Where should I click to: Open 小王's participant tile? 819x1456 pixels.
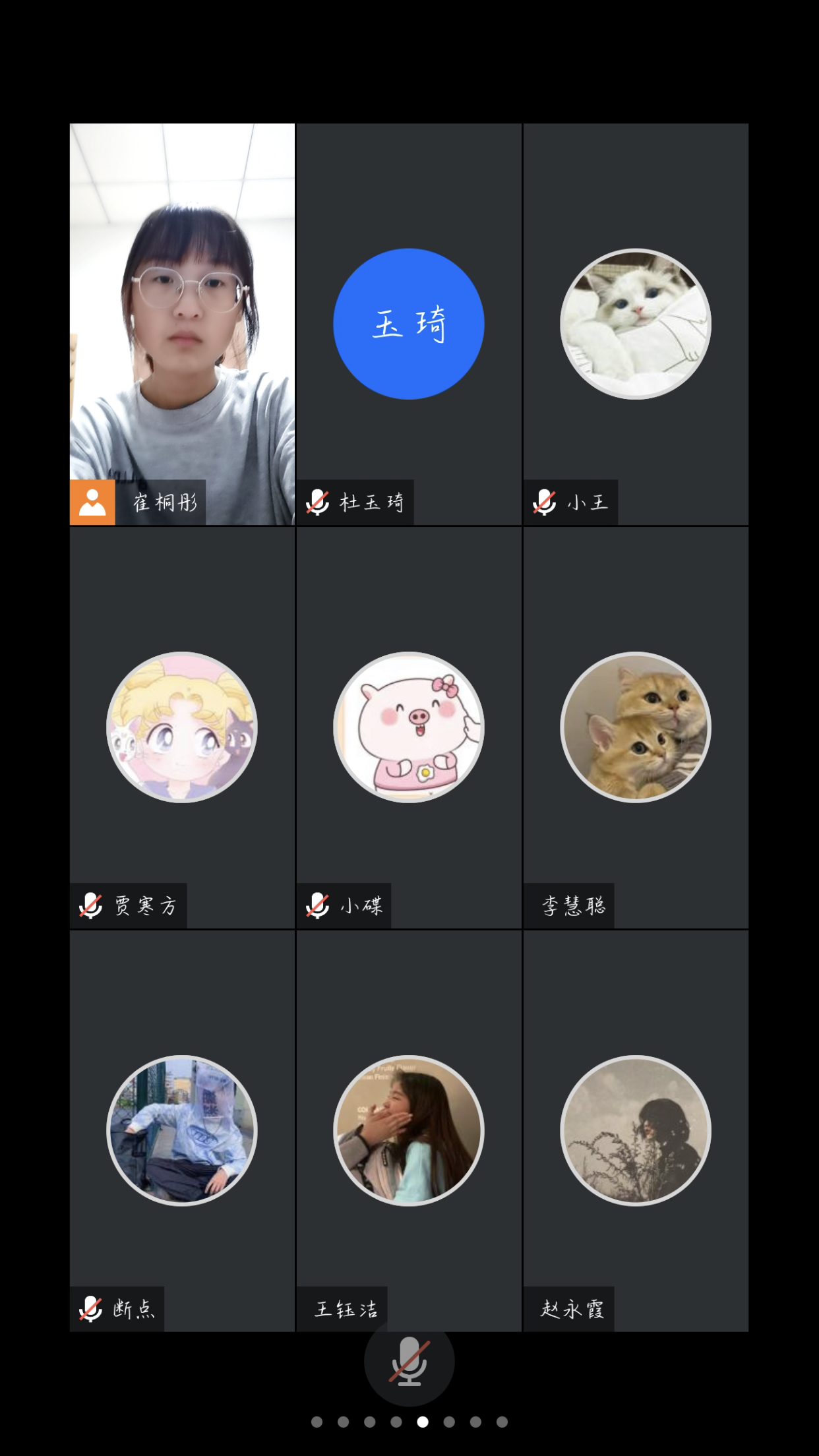coord(636,324)
